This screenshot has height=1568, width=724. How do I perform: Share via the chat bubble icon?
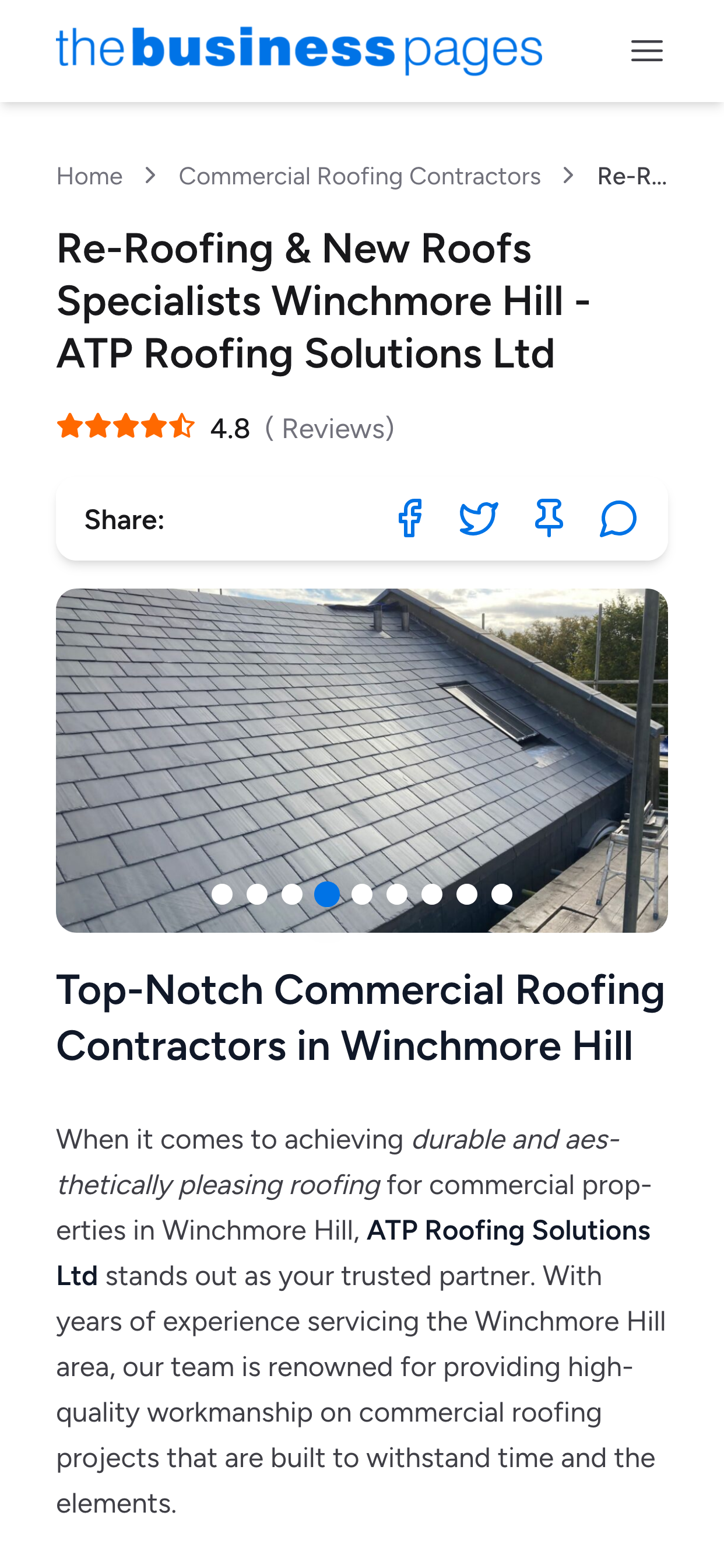tap(618, 519)
